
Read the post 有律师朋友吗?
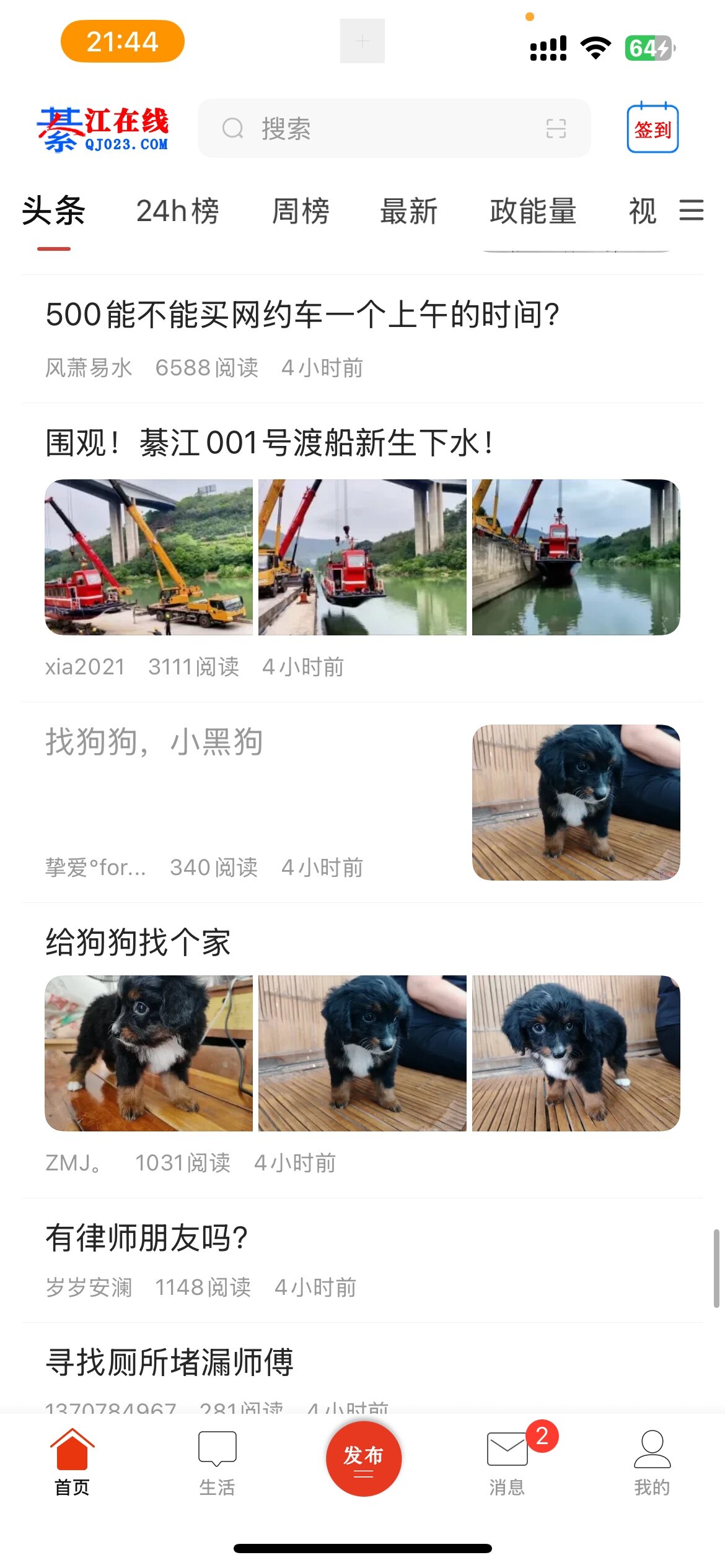coord(147,1239)
